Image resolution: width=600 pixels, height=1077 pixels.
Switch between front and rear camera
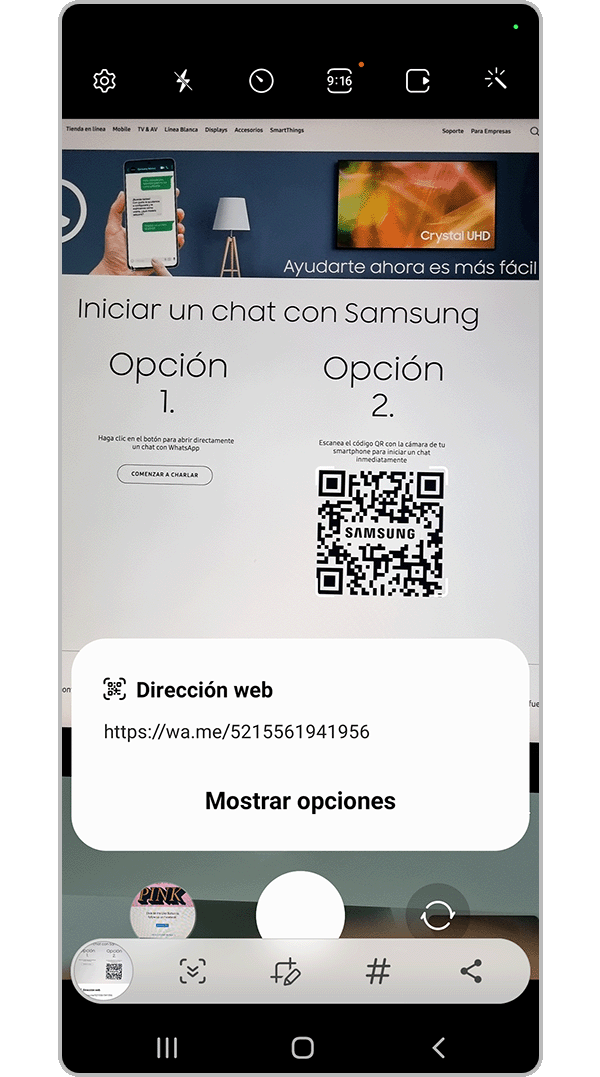pyautogui.click(x=437, y=914)
